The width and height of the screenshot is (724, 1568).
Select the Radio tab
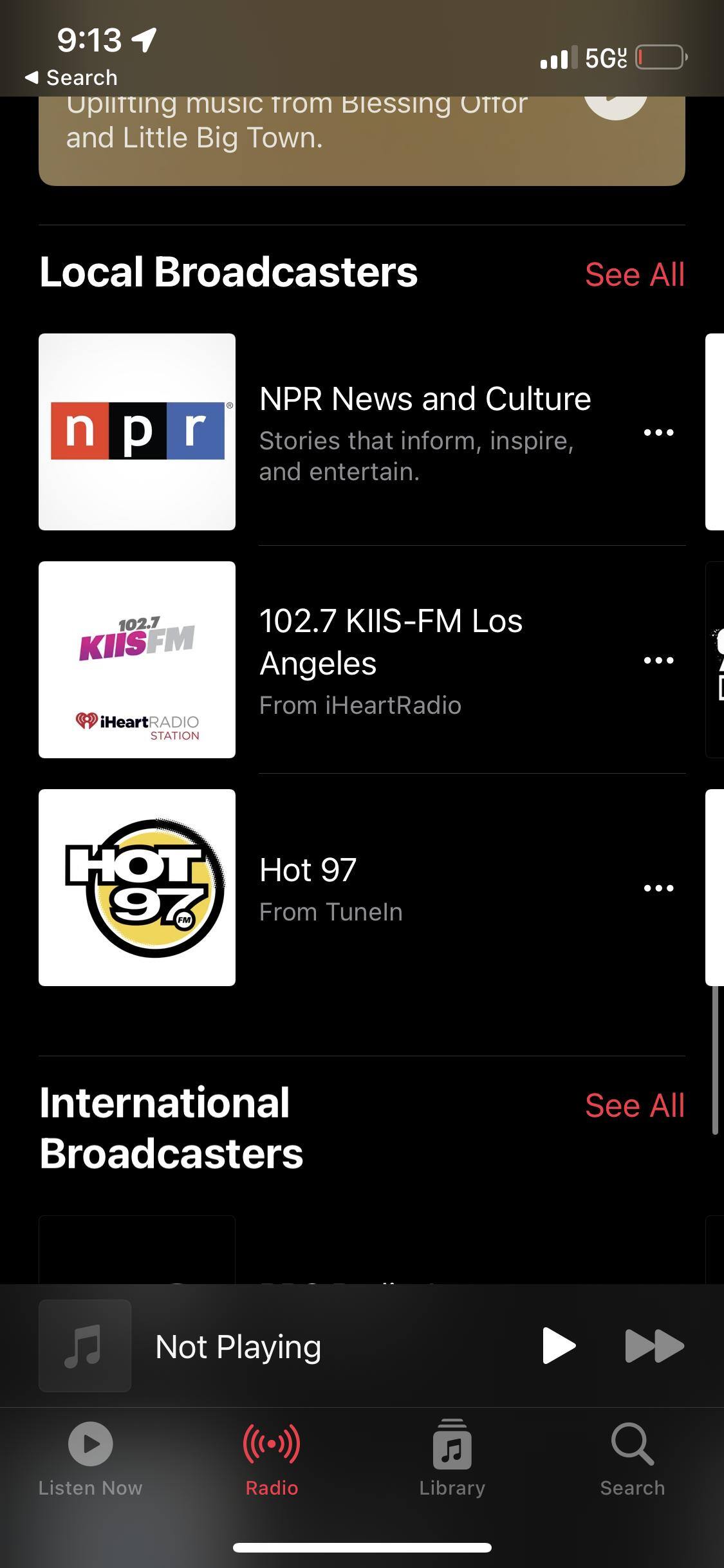(272, 1459)
